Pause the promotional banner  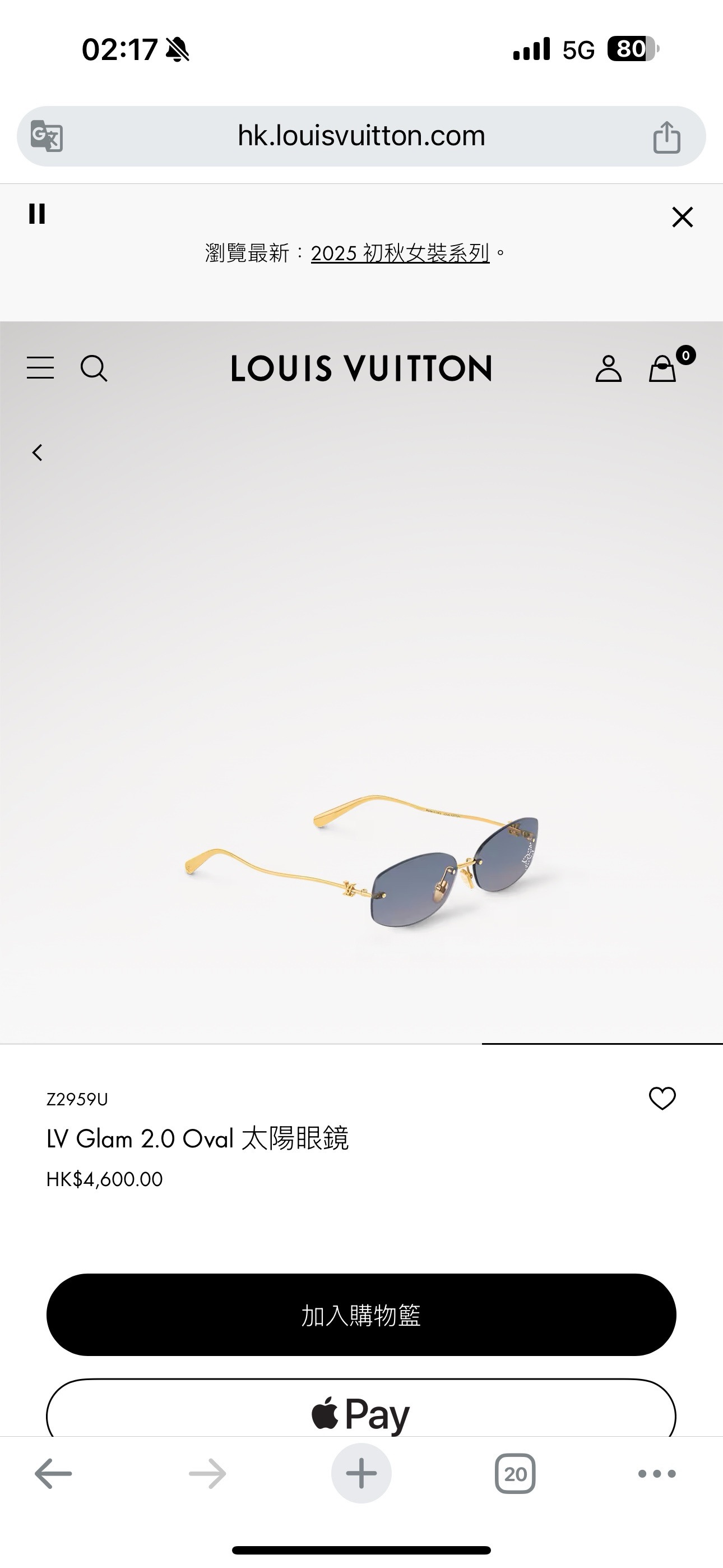pos(38,214)
